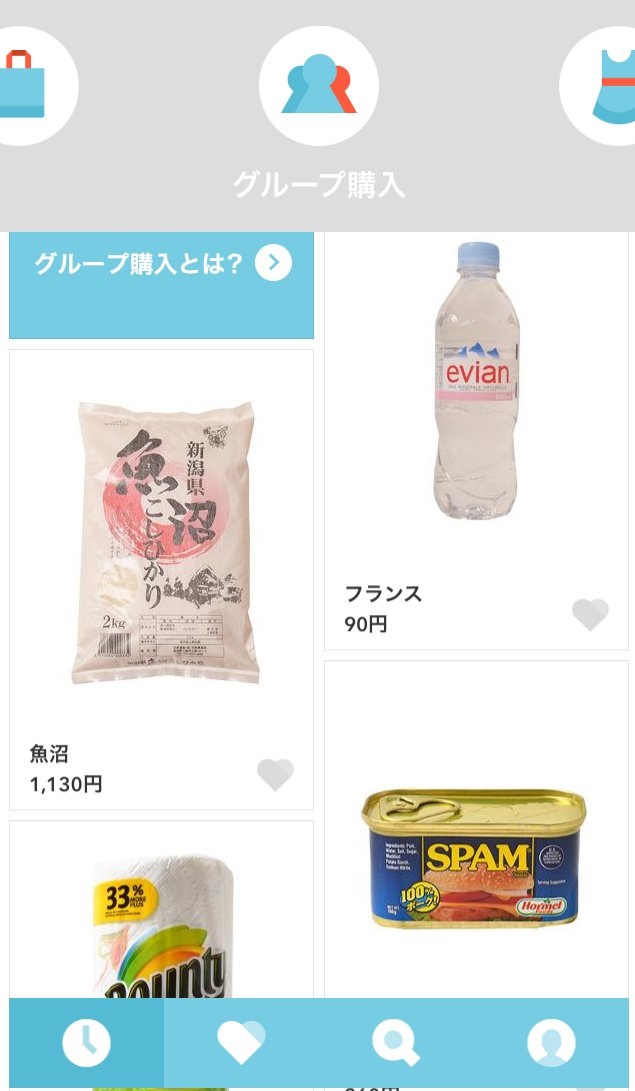
Task: Favorite the 魚沼 rice product
Action: [275, 773]
